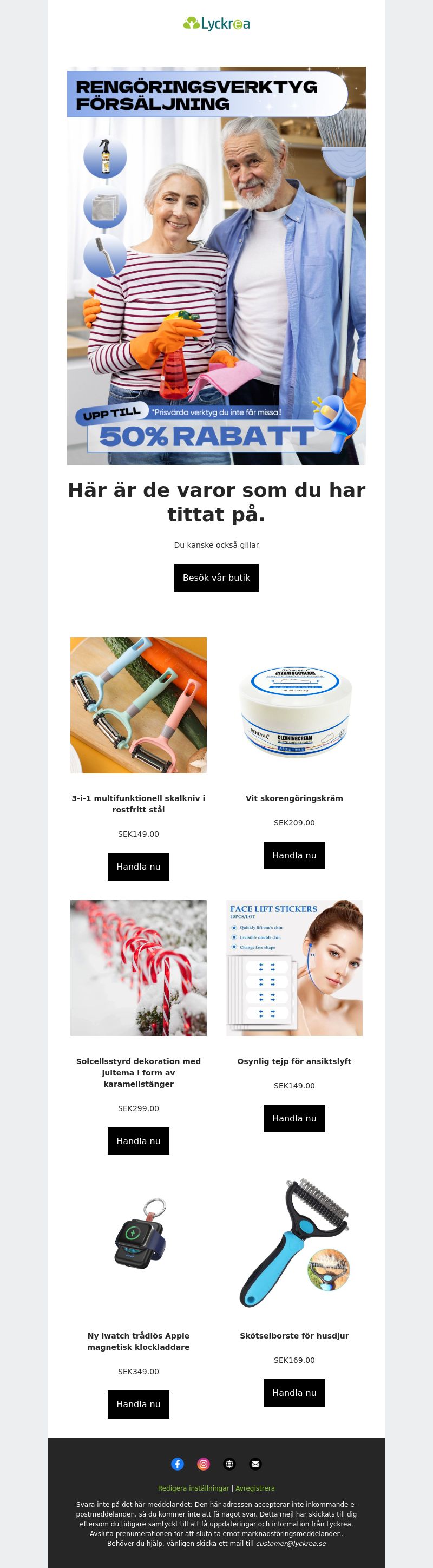Tap Handla nu for the 3-i-1 skalkniv
This screenshot has height=1568, width=433.
[x=138, y=866]
